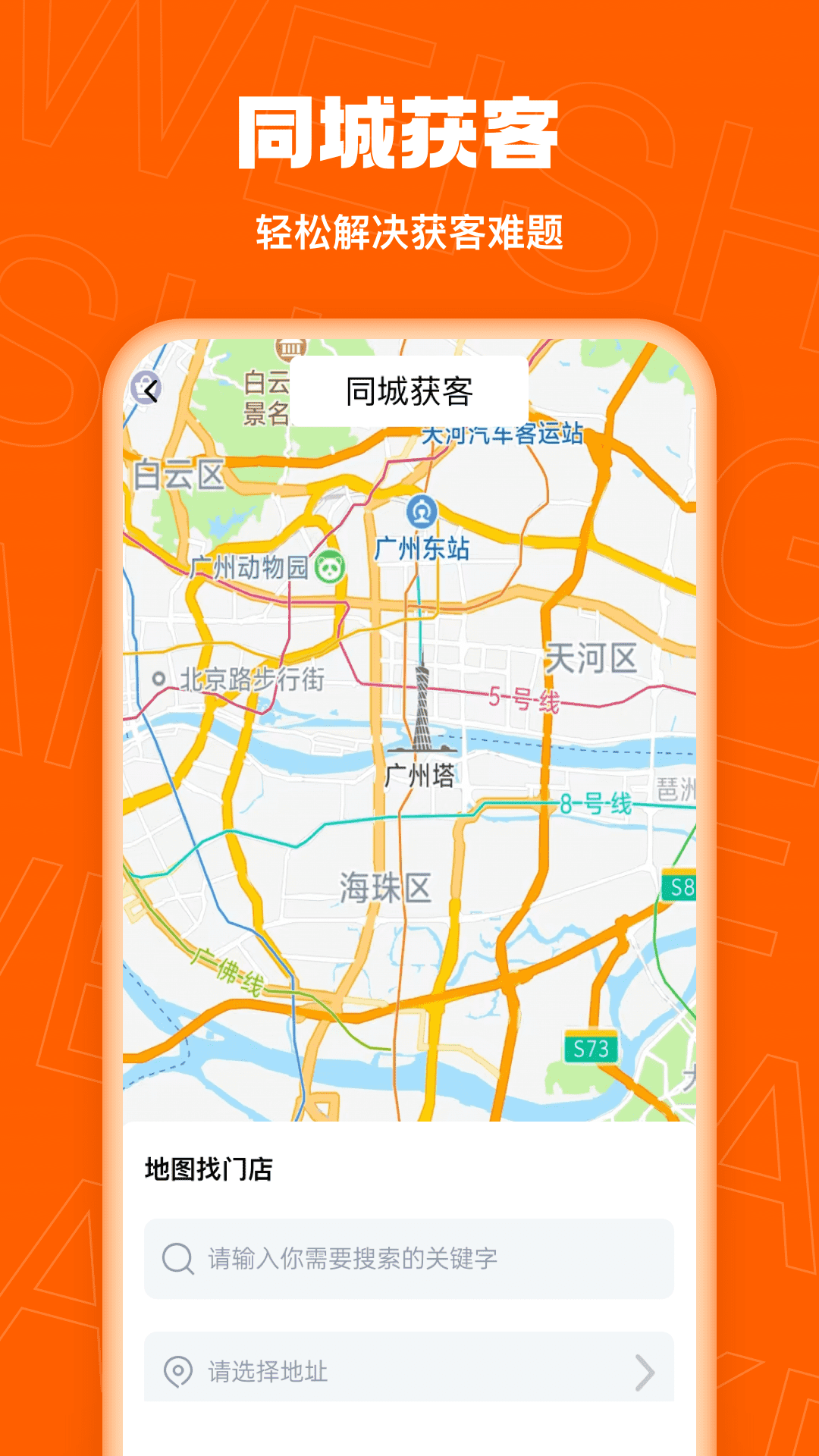Click the museum icon near 白云山景名

(289, 347)
